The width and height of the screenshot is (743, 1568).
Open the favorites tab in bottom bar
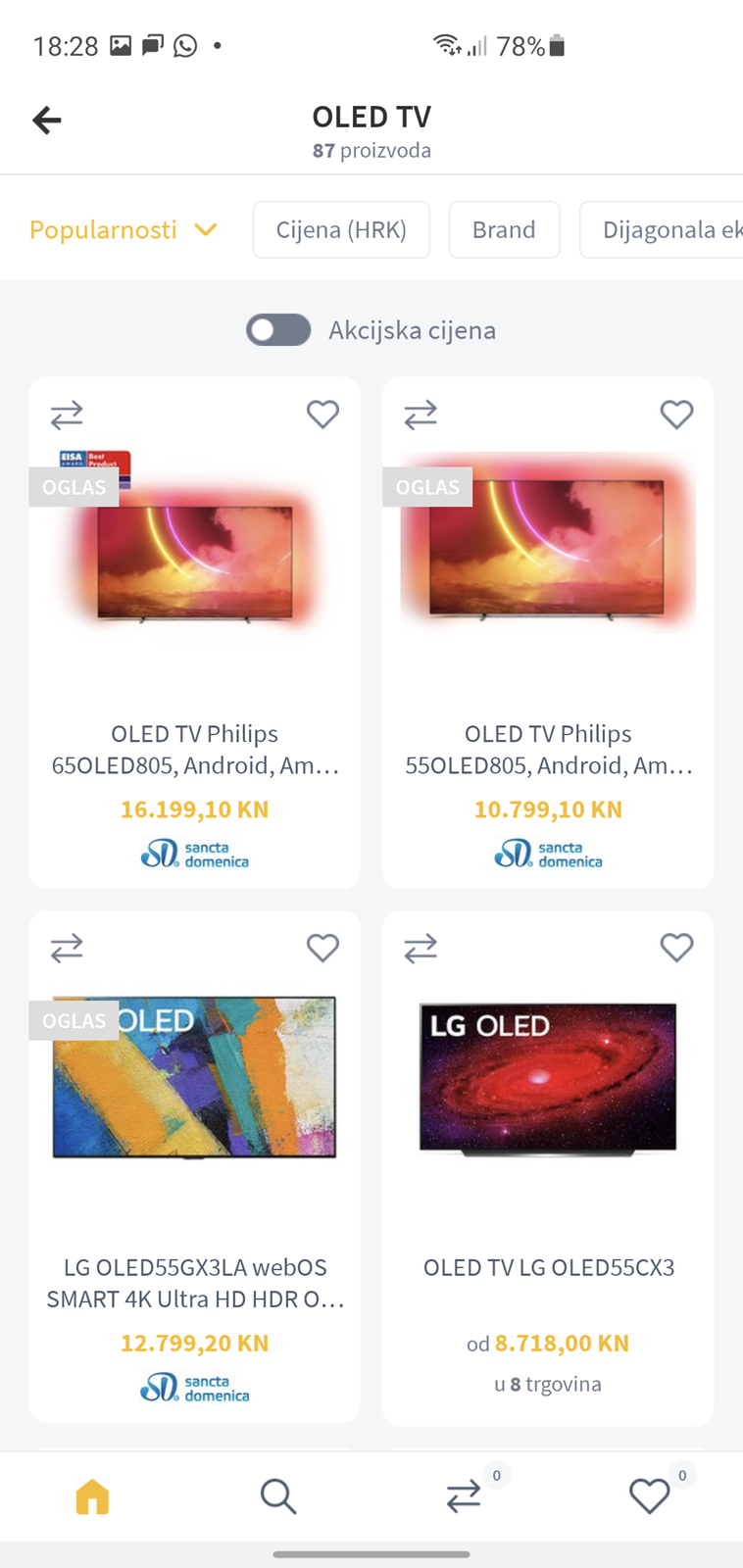point(651,1496)
